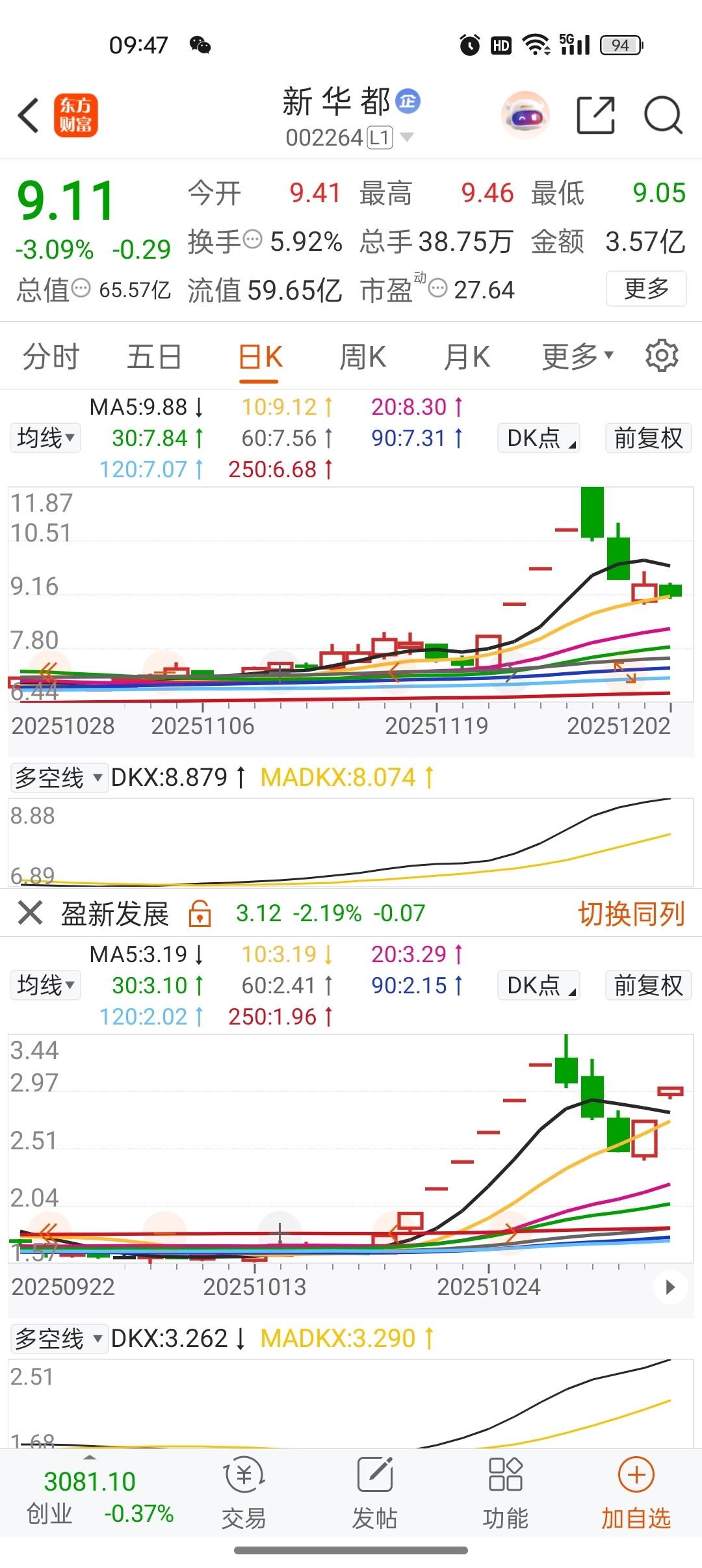Share this stock page
Image resolution: width=702 pixels, height=1568 pixels.
pyautogui.click(x=595, y=116)
